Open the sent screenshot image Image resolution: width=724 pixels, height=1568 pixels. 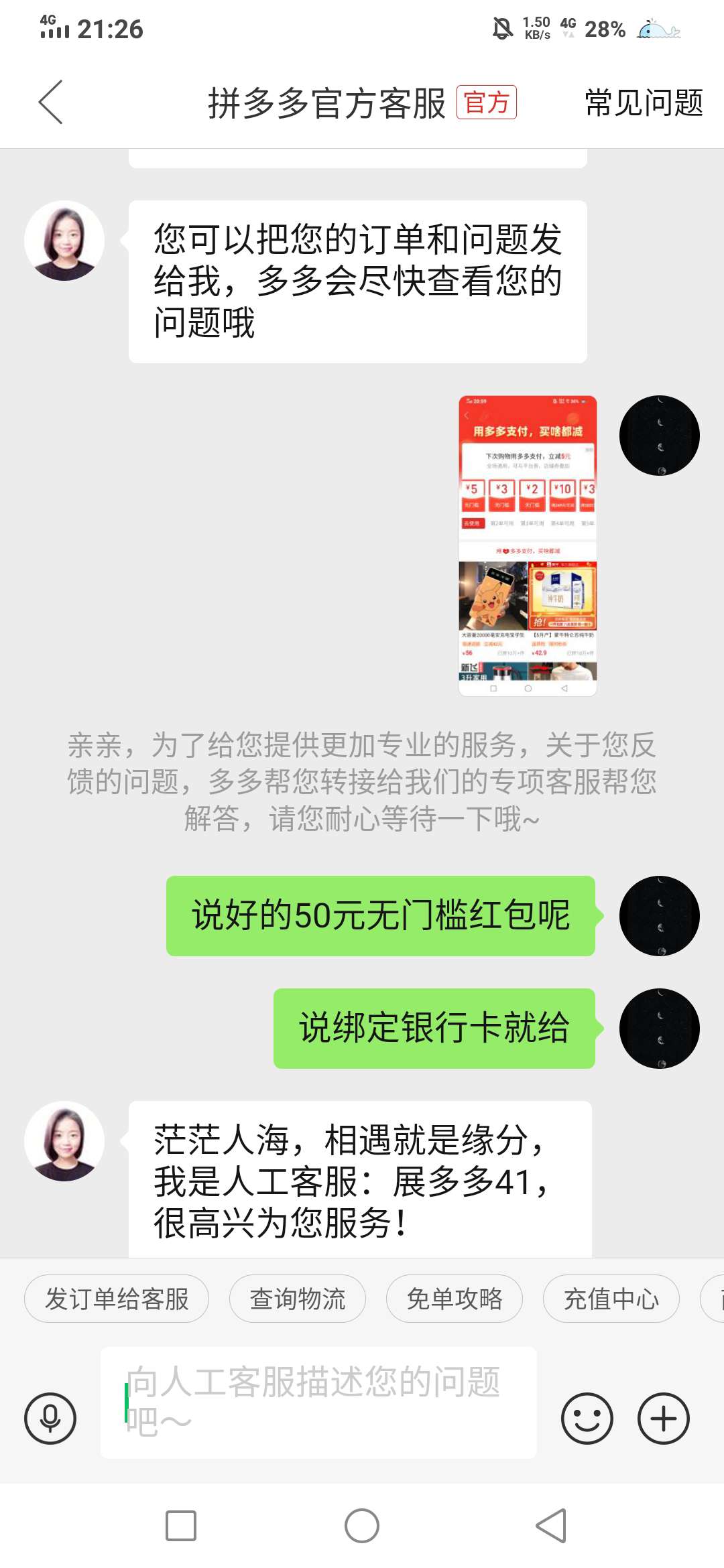click(x=528, y=545)
